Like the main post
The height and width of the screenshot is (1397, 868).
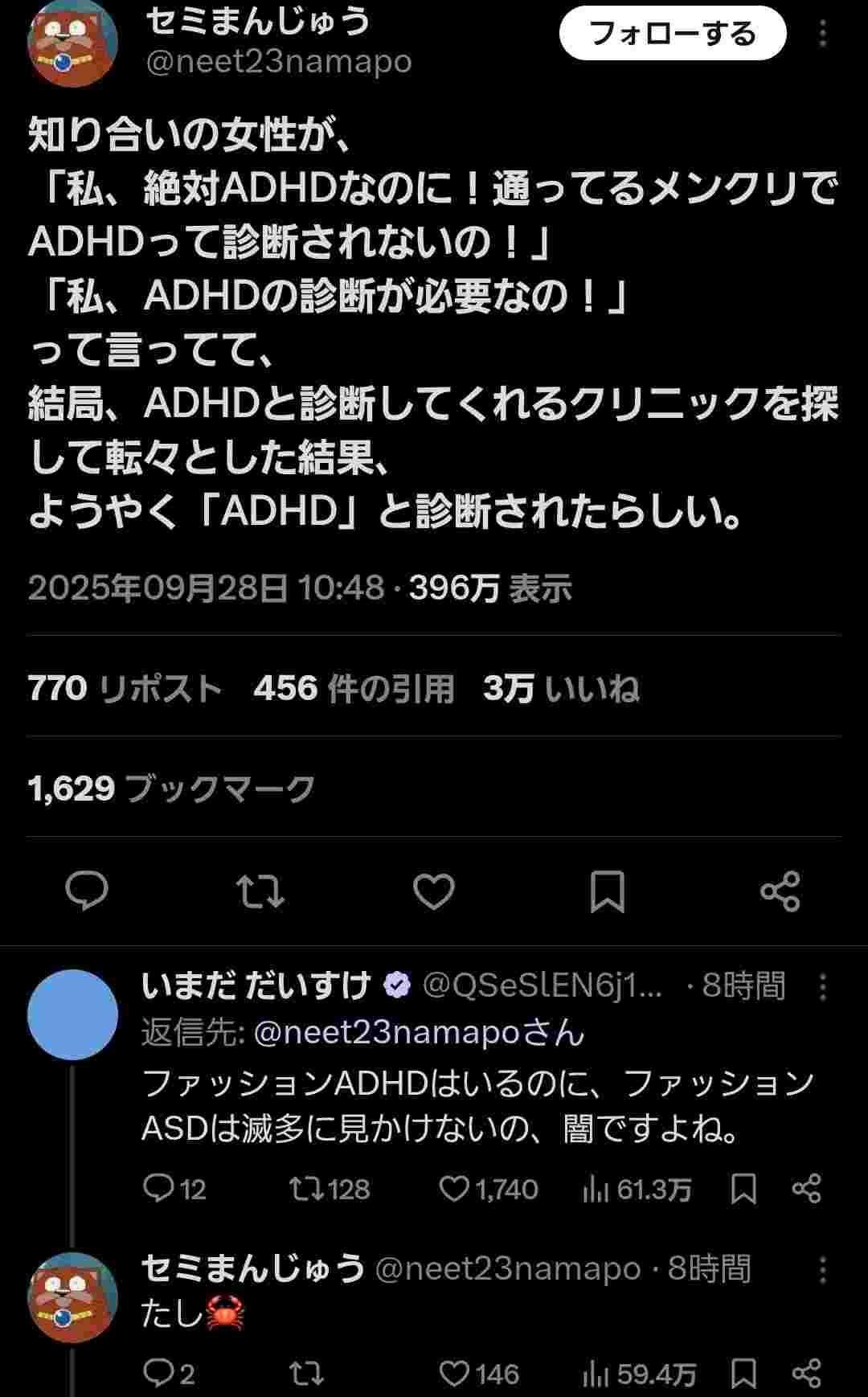pyautogui.click(x=434, y=891)
